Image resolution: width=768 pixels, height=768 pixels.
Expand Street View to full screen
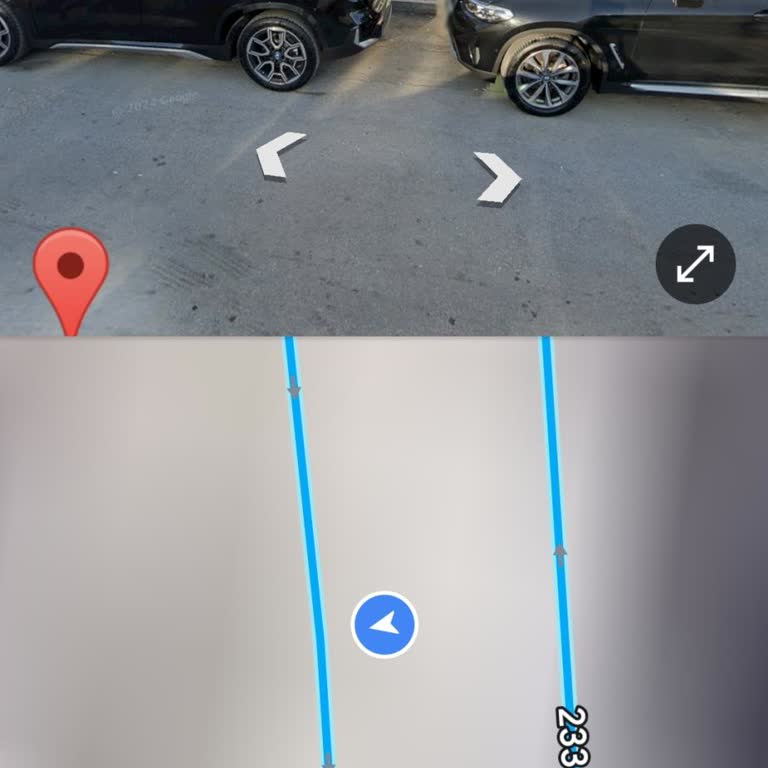pyautogui.click(x=695, y=264)
